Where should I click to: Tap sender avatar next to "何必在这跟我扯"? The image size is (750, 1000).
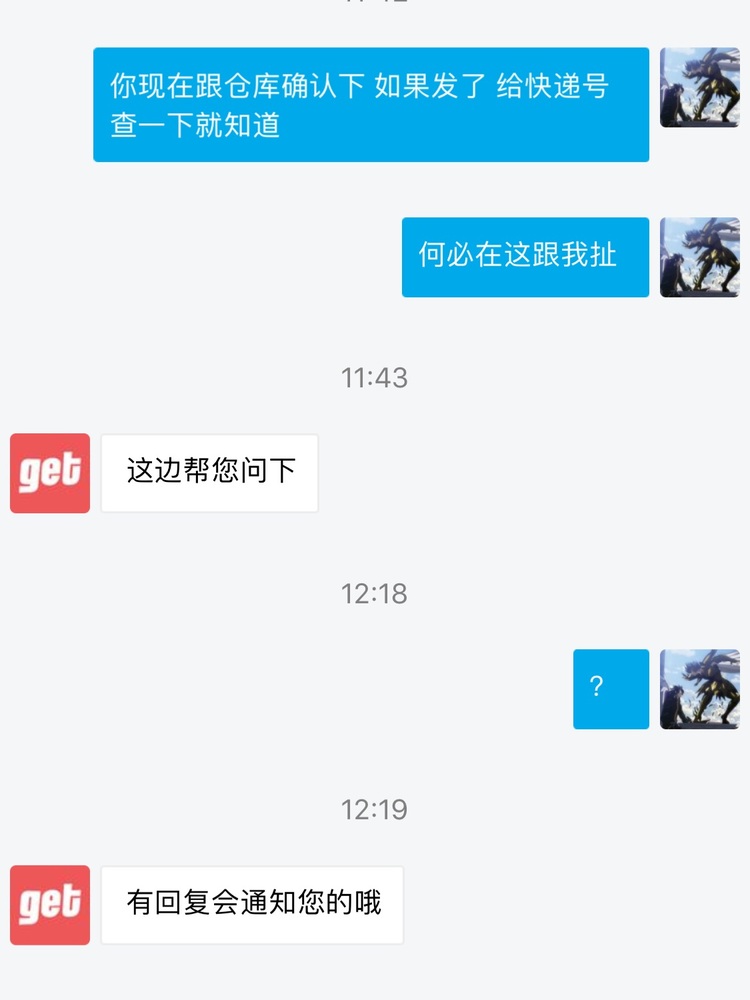[x=699, y=257]
